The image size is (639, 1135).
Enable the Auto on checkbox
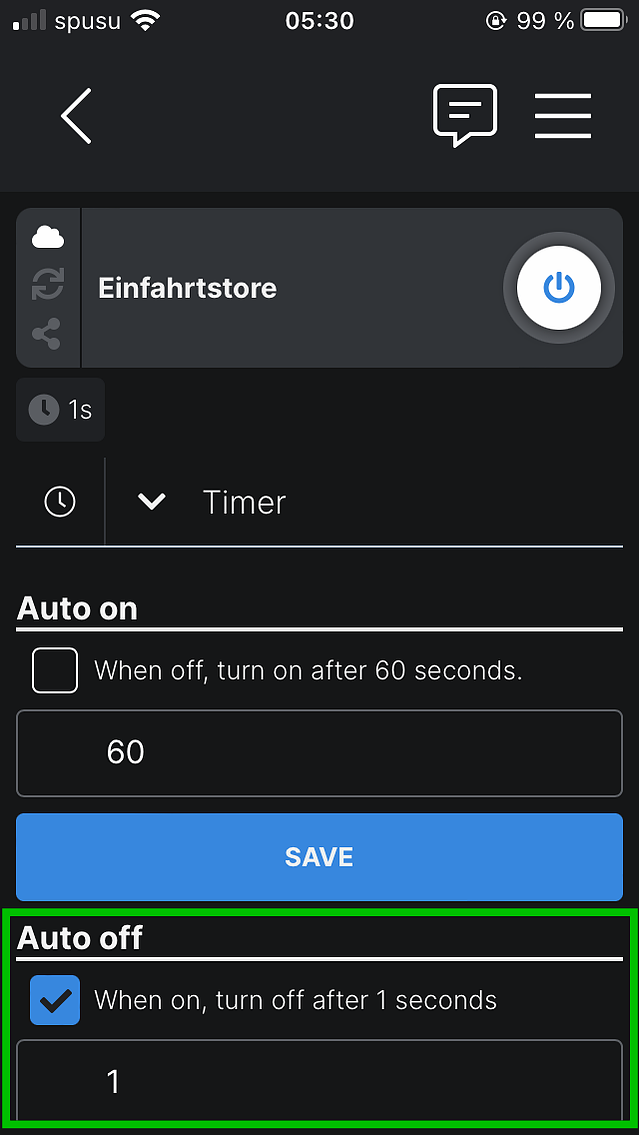(55, 670)
